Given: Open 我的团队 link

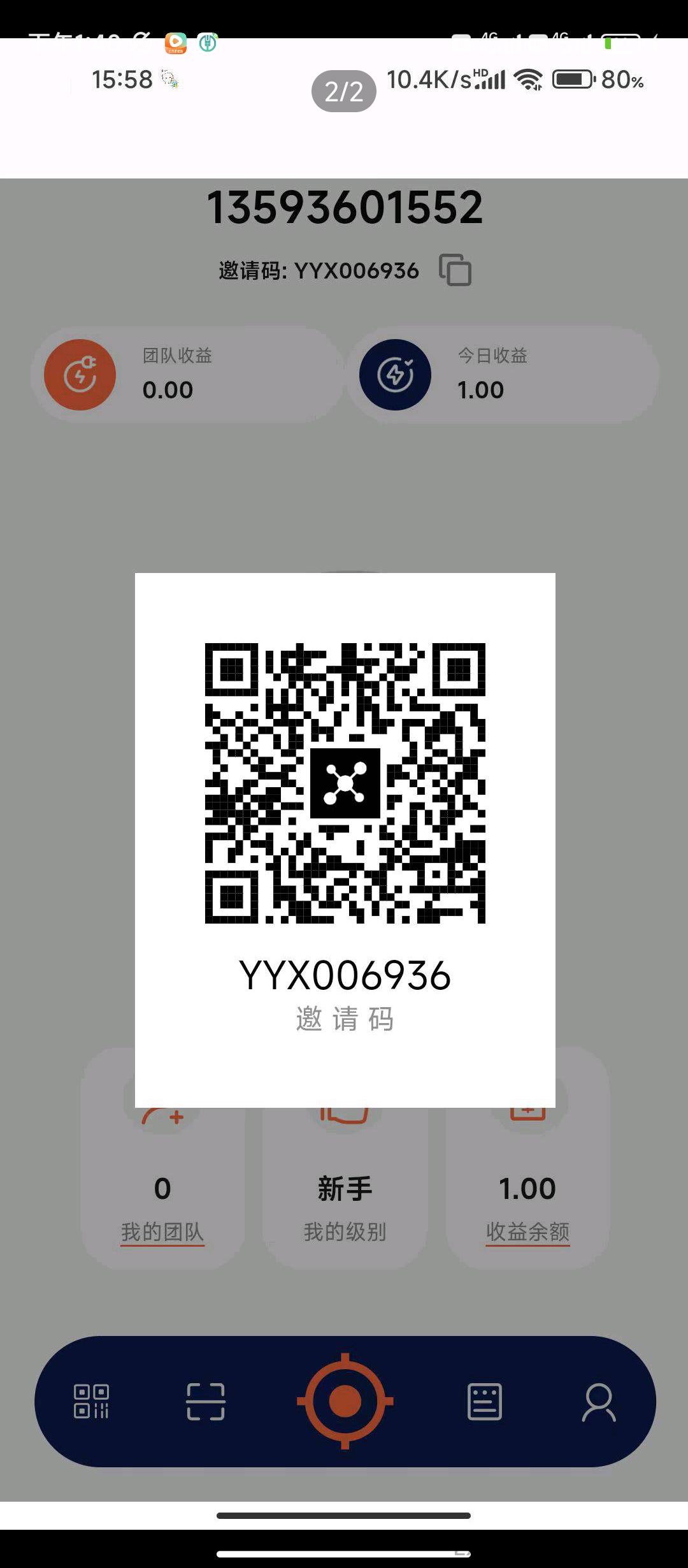Looking at the screenshot, I should pyautogui.click(x=162, y=1231).
